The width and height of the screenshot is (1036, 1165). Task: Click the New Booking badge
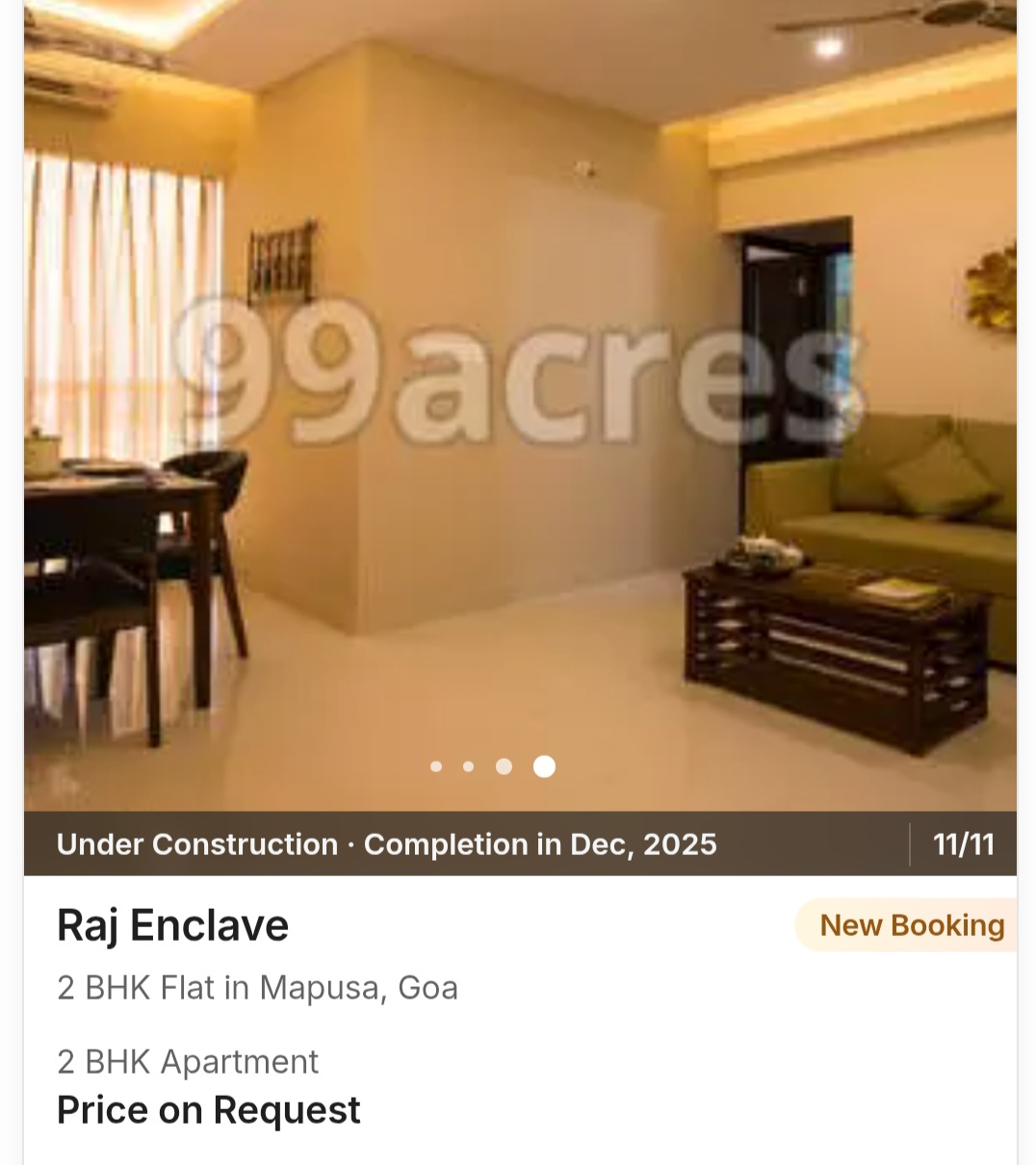pyautogui.click(x=911, y=925)
